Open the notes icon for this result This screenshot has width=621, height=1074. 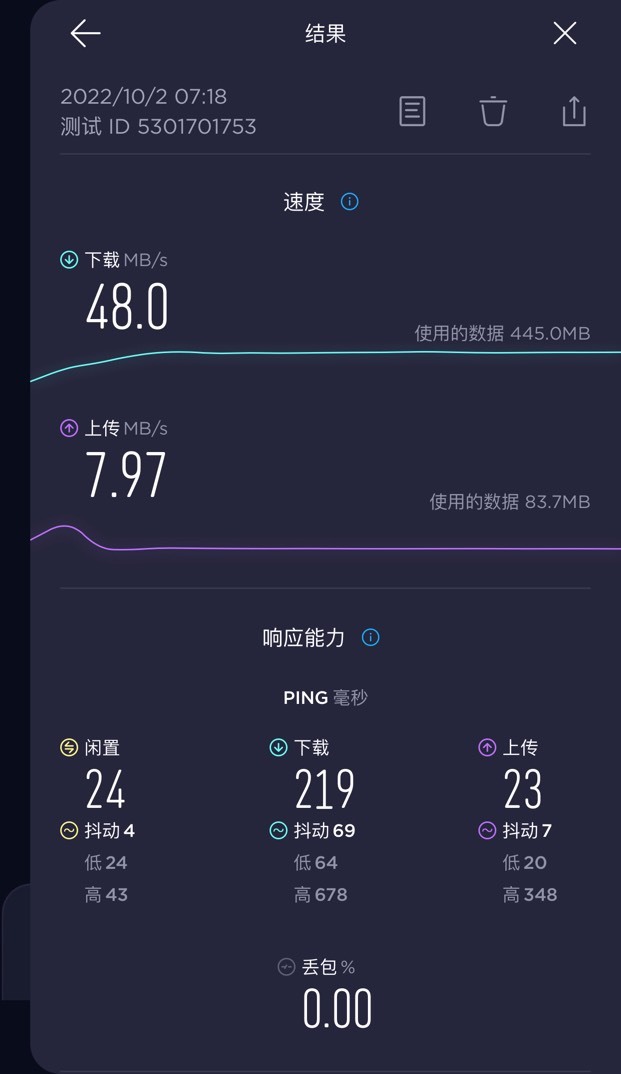click(412, 111)
